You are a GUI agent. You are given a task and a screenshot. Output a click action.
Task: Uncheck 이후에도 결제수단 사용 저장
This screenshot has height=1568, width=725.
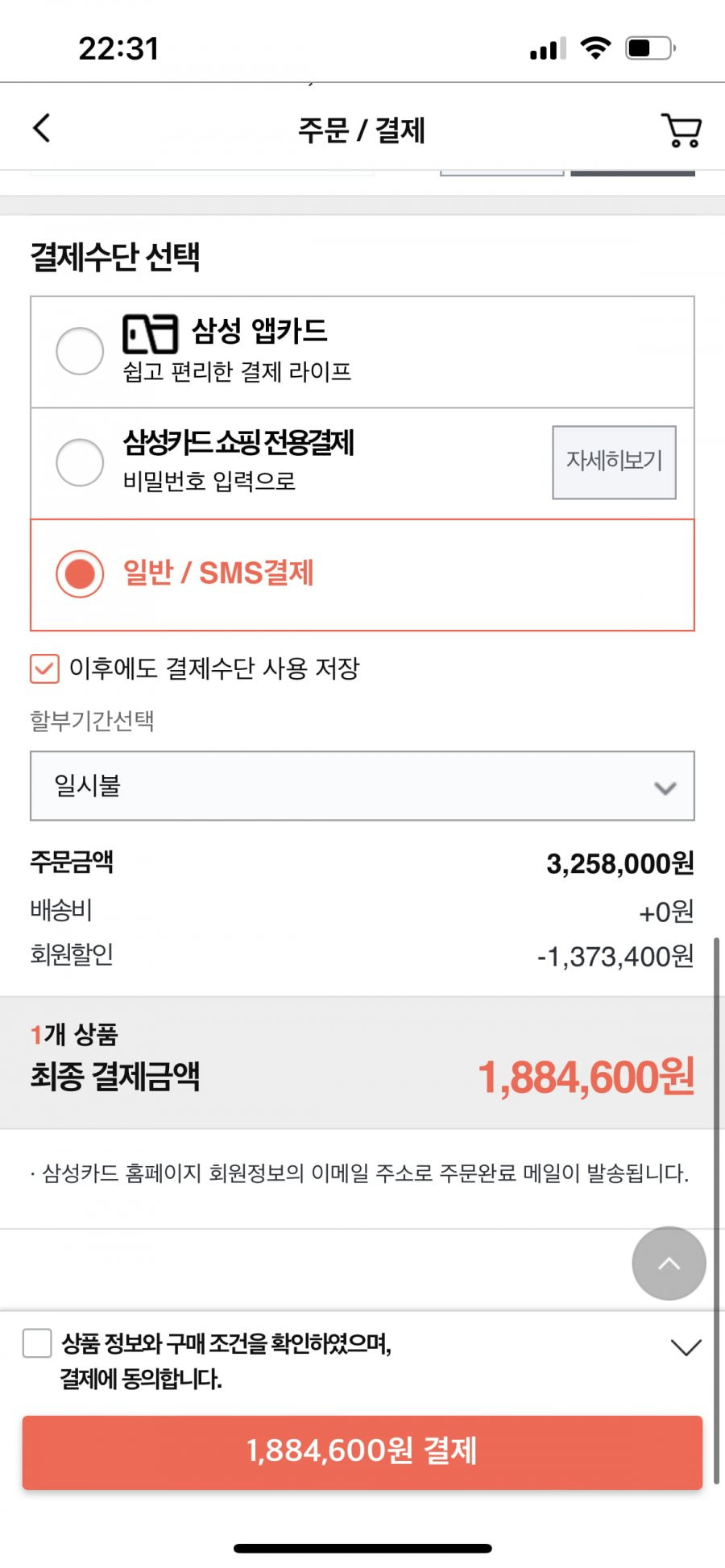coord(44,668)
